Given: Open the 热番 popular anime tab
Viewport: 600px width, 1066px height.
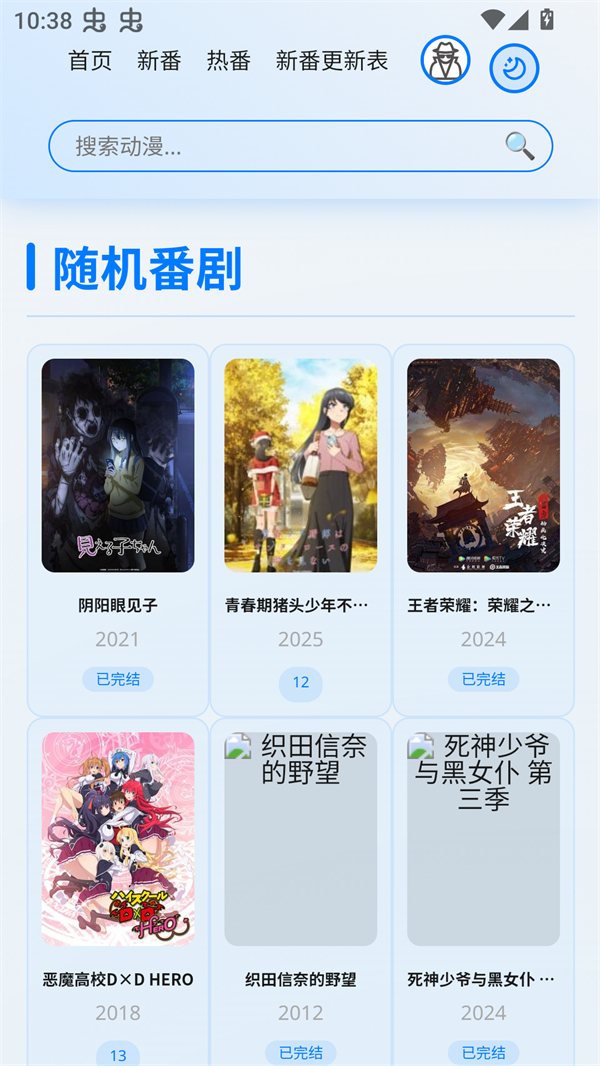Looking at the screenshot, I should (x=228, y=61).
